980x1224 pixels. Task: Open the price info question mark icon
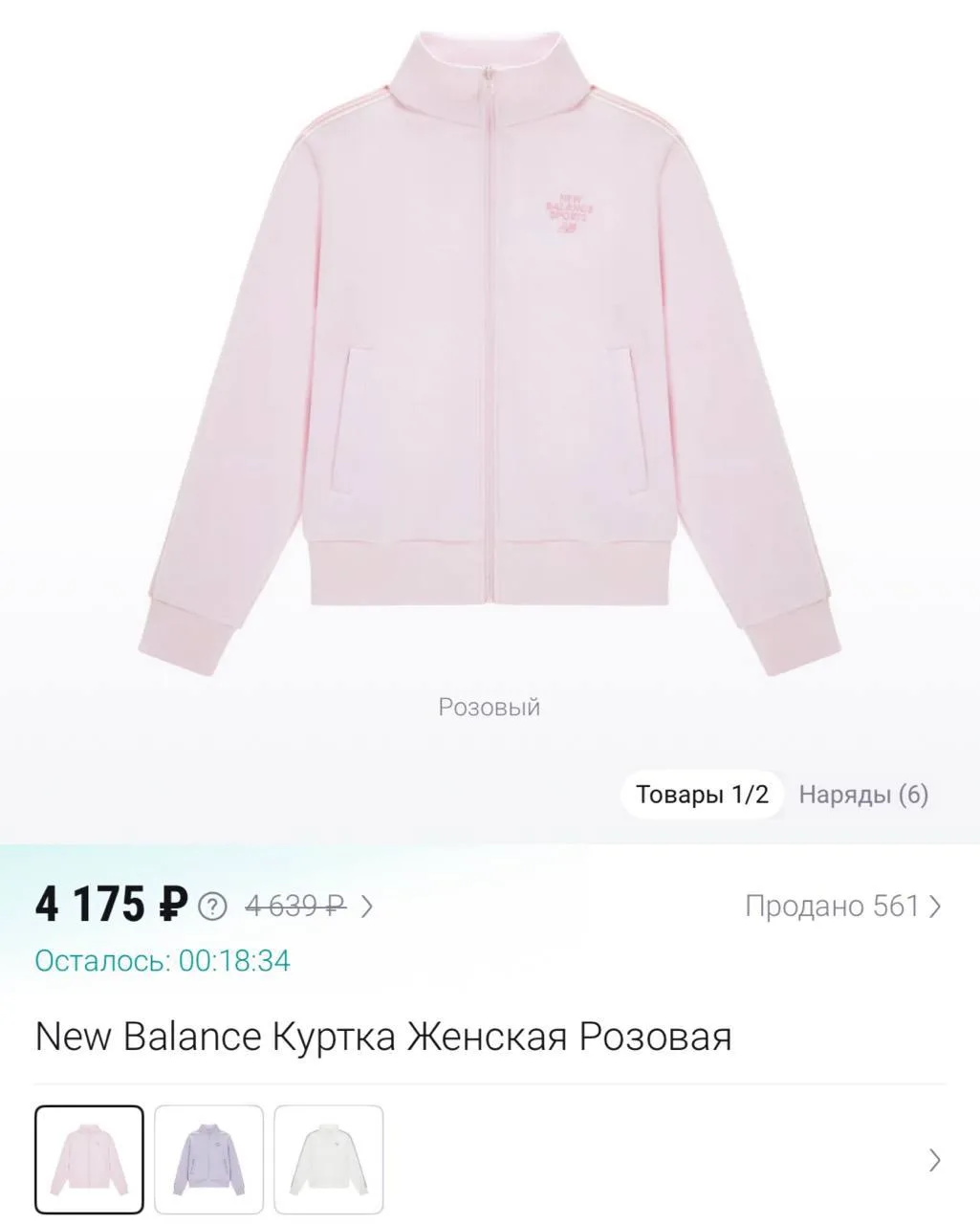click(212, 906)
